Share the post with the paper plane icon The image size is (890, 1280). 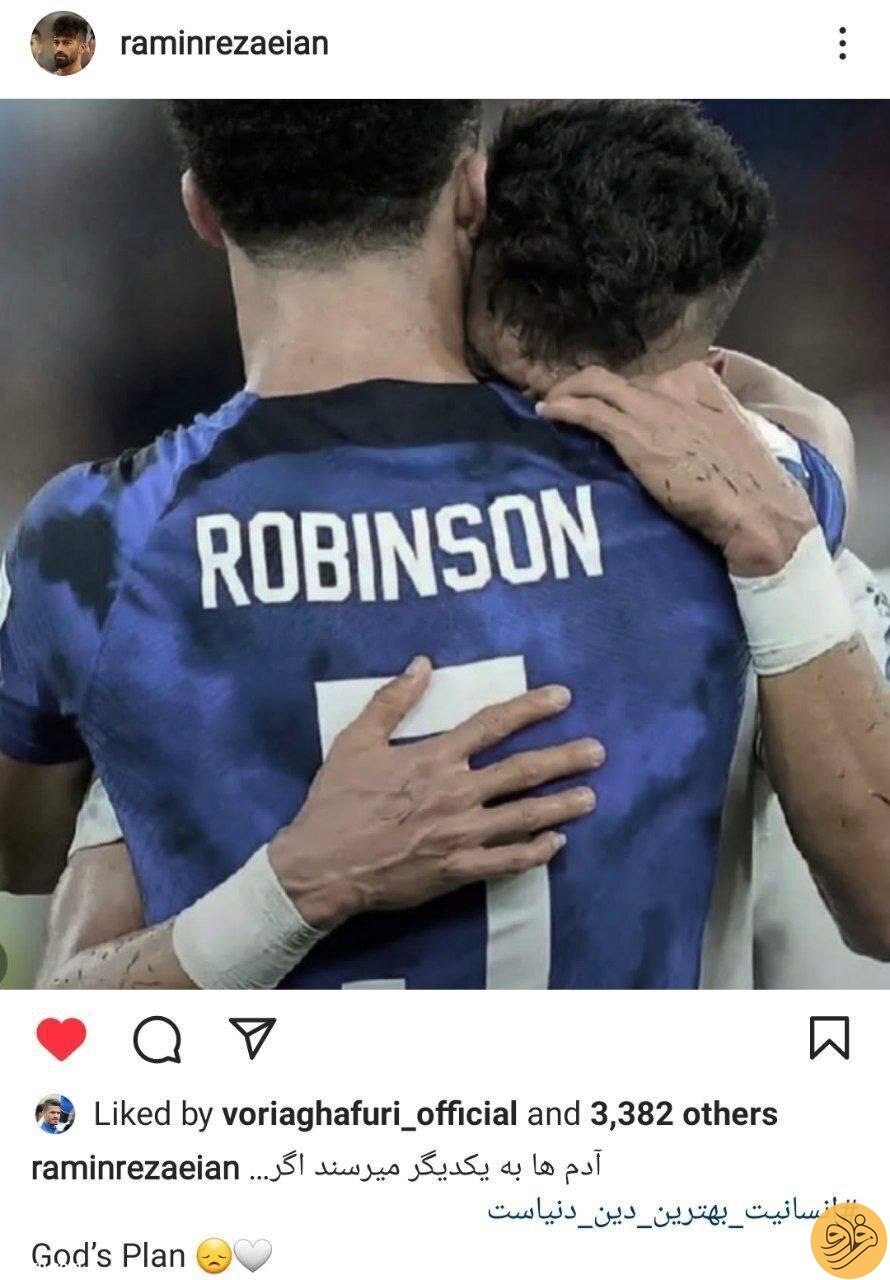[x=252, y=1039]
